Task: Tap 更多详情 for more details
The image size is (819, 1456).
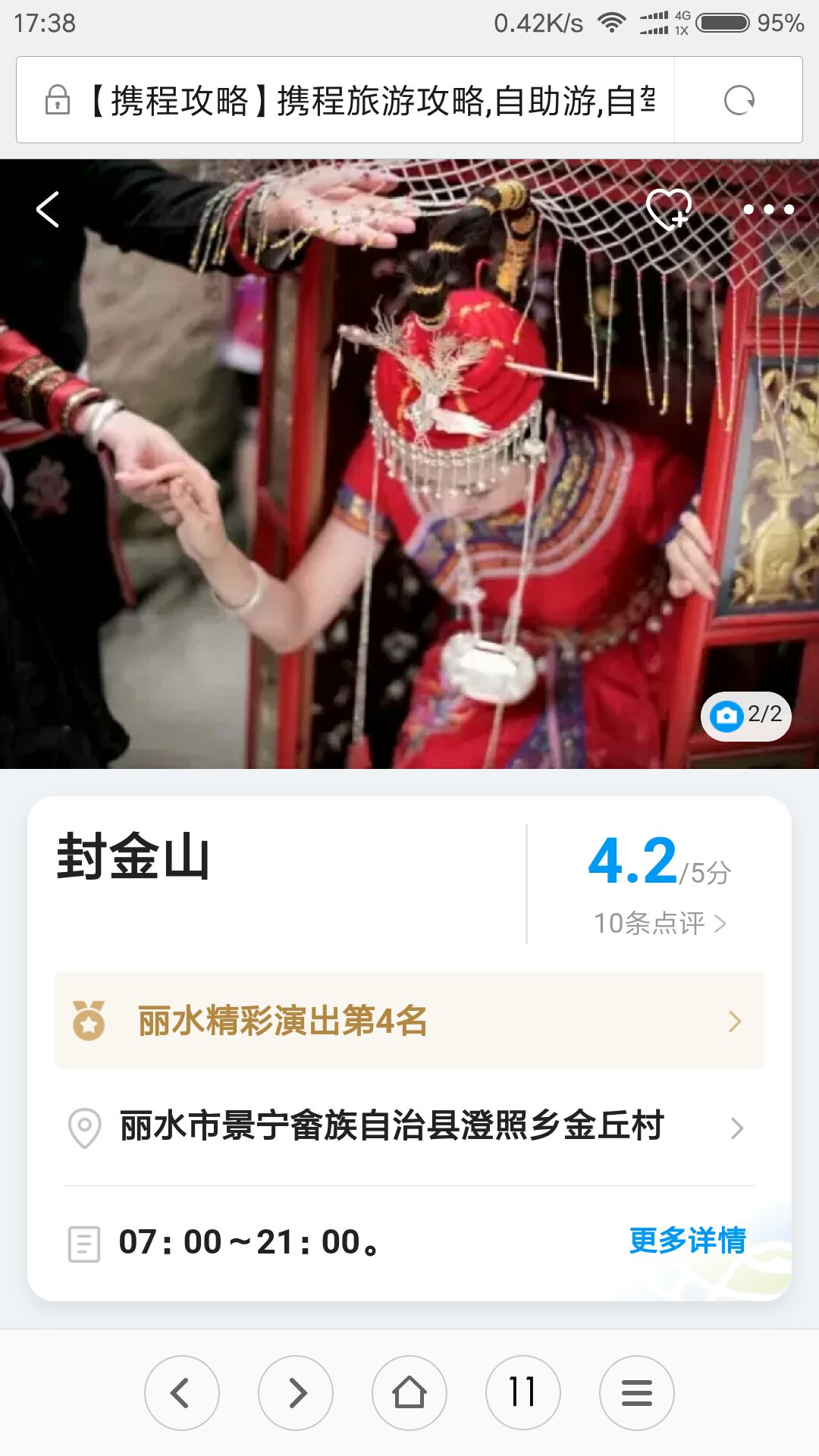Action: click(x=687, y=1241)
